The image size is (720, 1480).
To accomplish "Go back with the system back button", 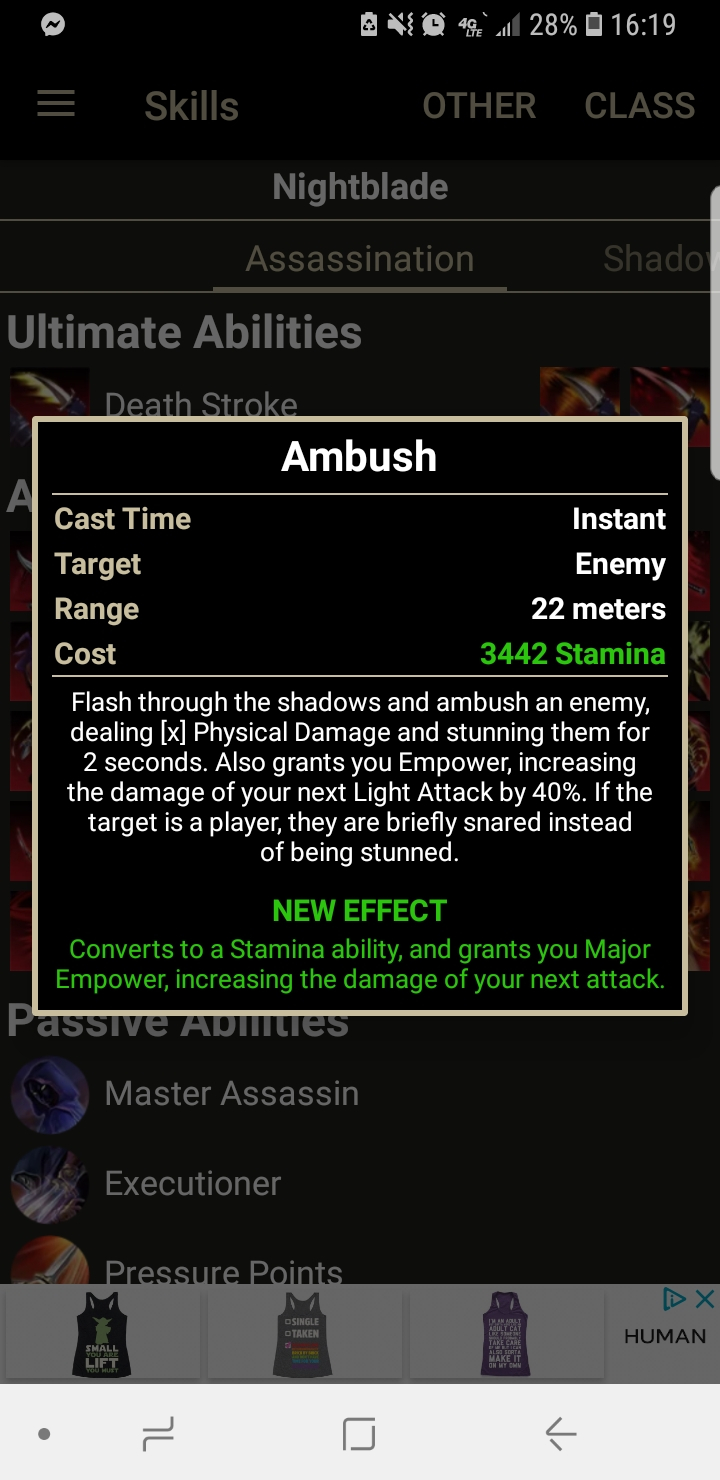I will click(561, 1434).
